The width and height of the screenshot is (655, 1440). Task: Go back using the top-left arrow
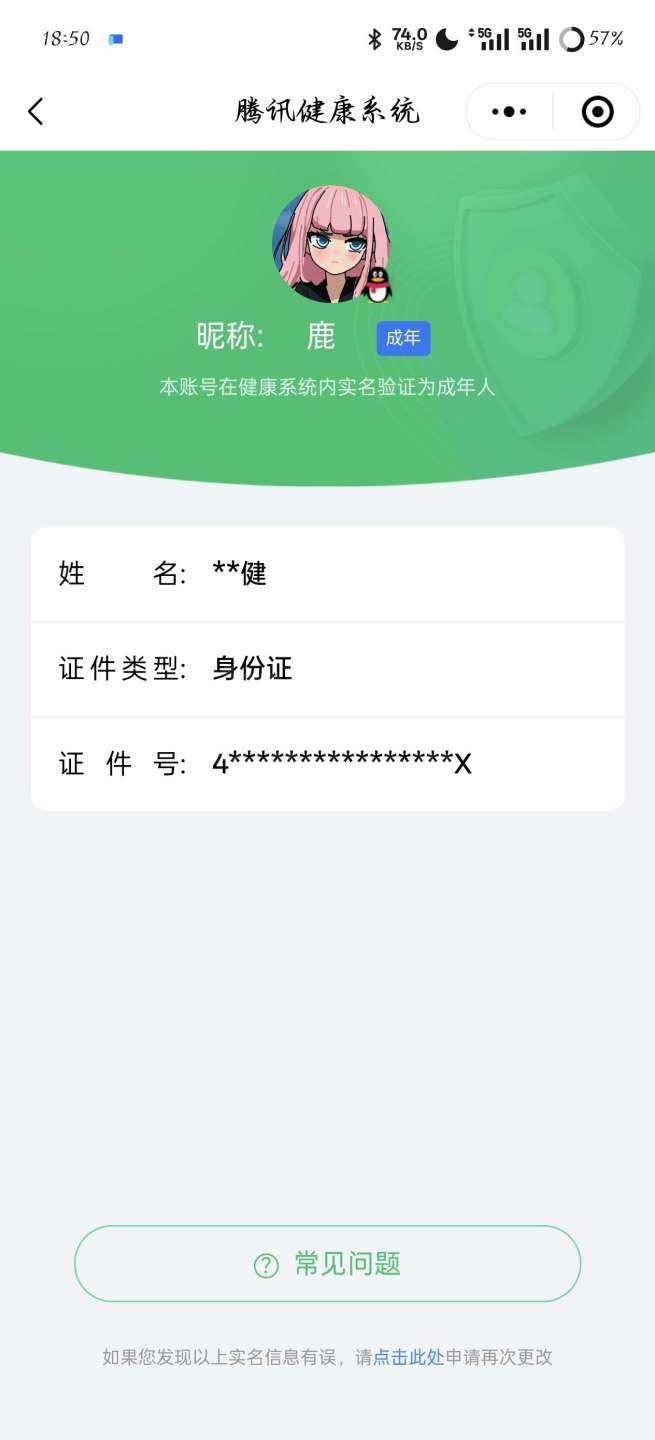click(x=36, y=111)
